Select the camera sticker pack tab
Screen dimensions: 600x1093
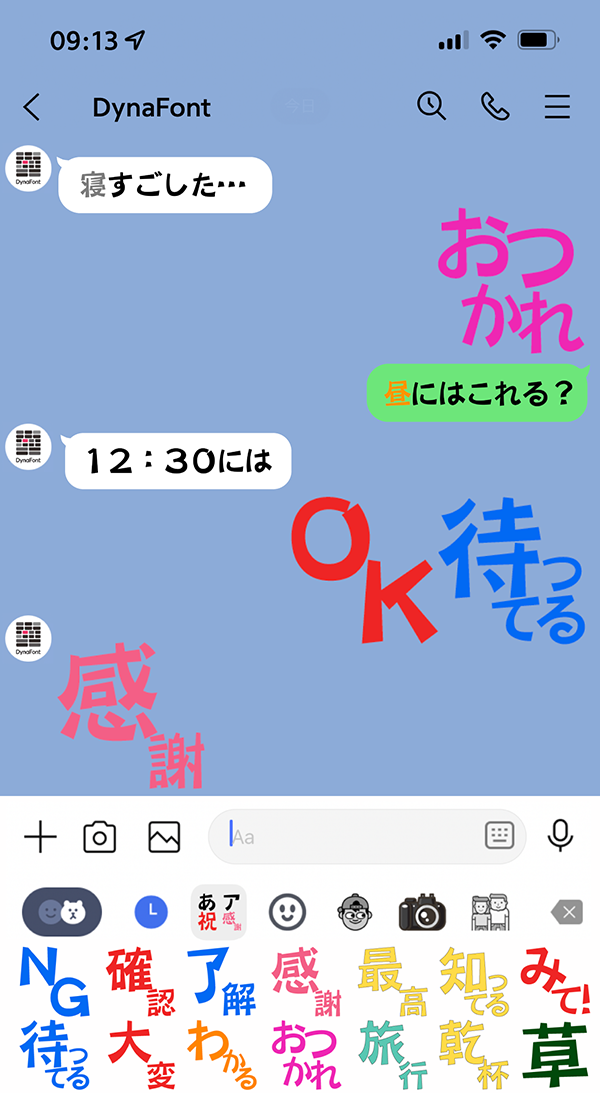[x=421, y=911]
